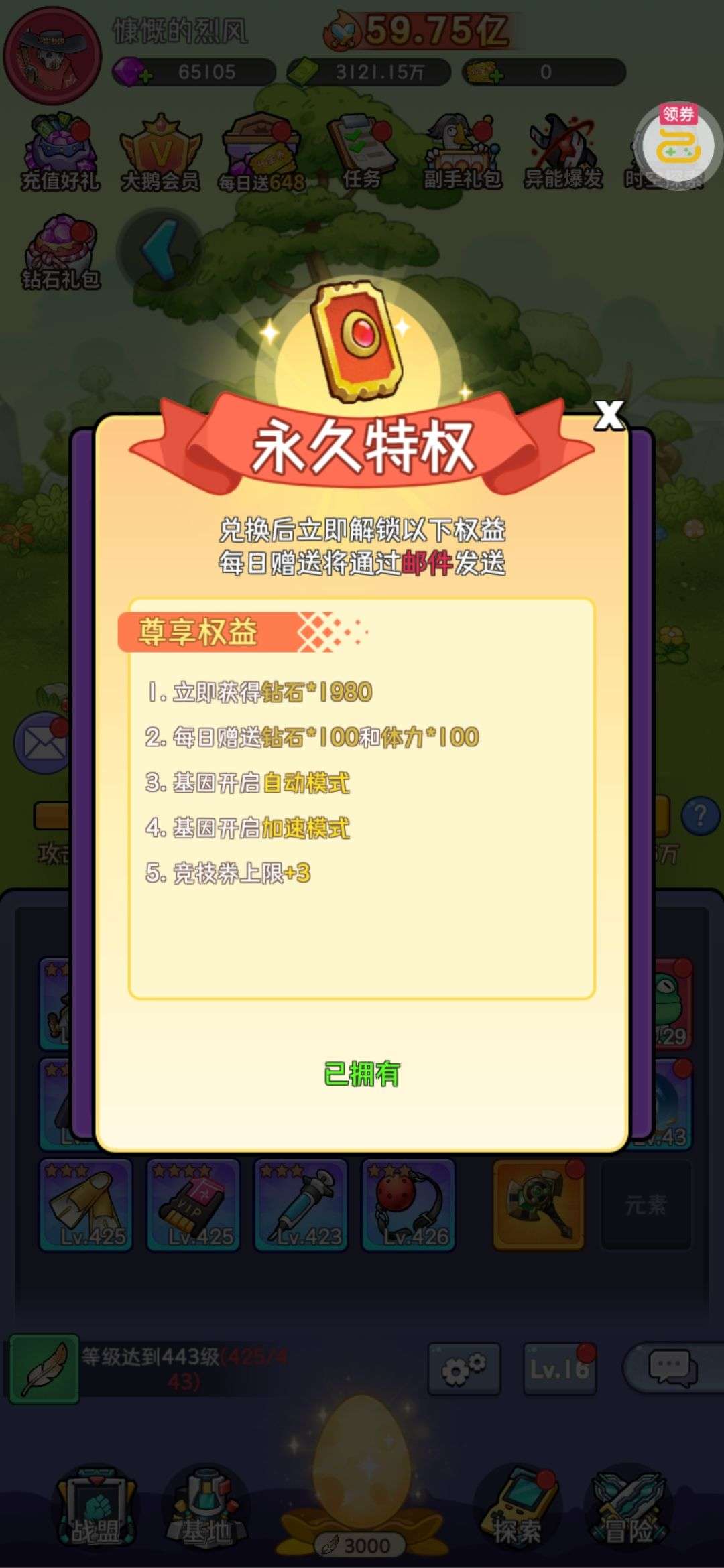Screen dimensions: 724x1568
Task: Open 大鹅会员 membership
Action: tap(160, 153)
